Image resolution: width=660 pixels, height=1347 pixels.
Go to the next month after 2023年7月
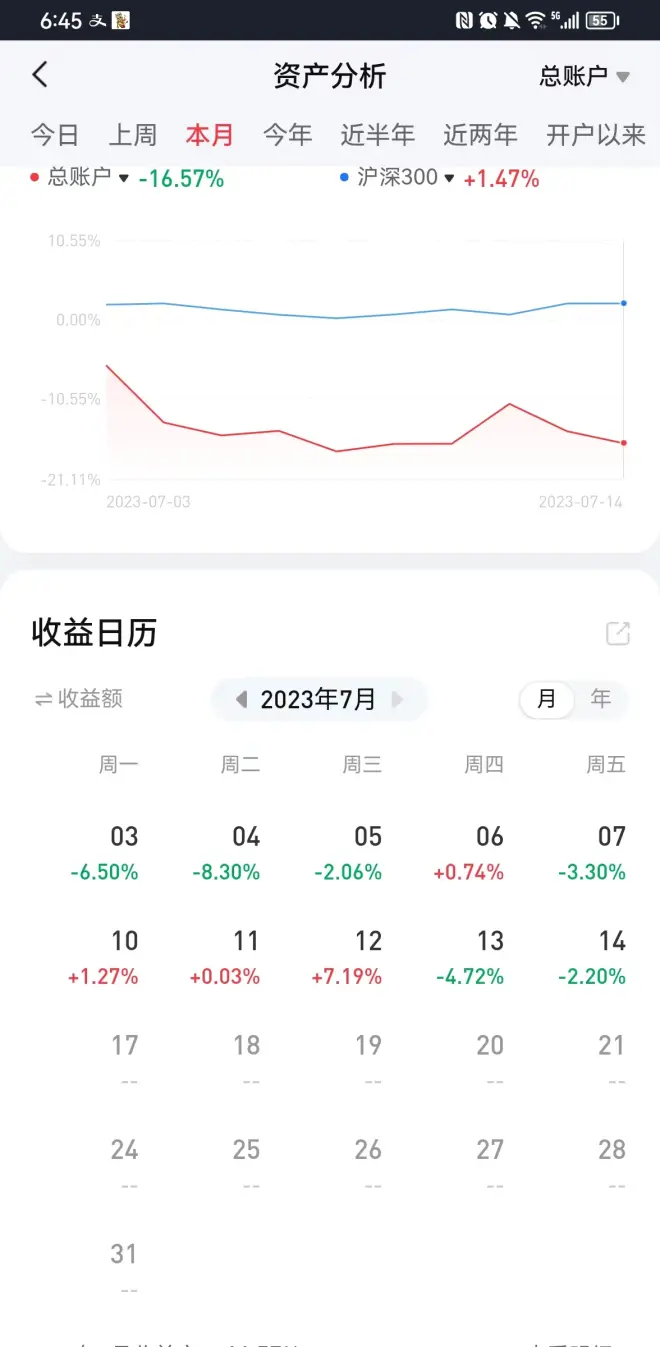[398, 700]
